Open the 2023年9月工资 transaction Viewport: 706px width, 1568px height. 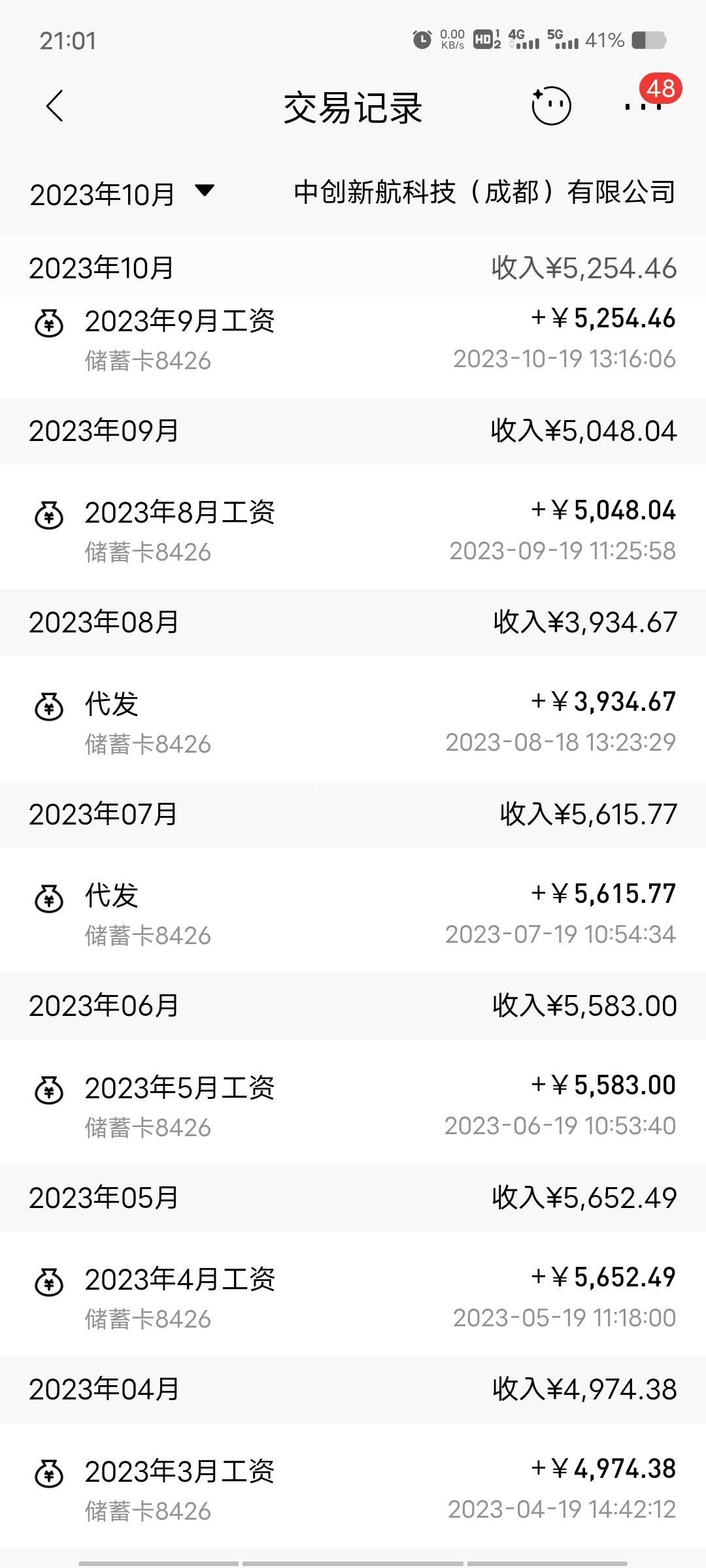353,340
